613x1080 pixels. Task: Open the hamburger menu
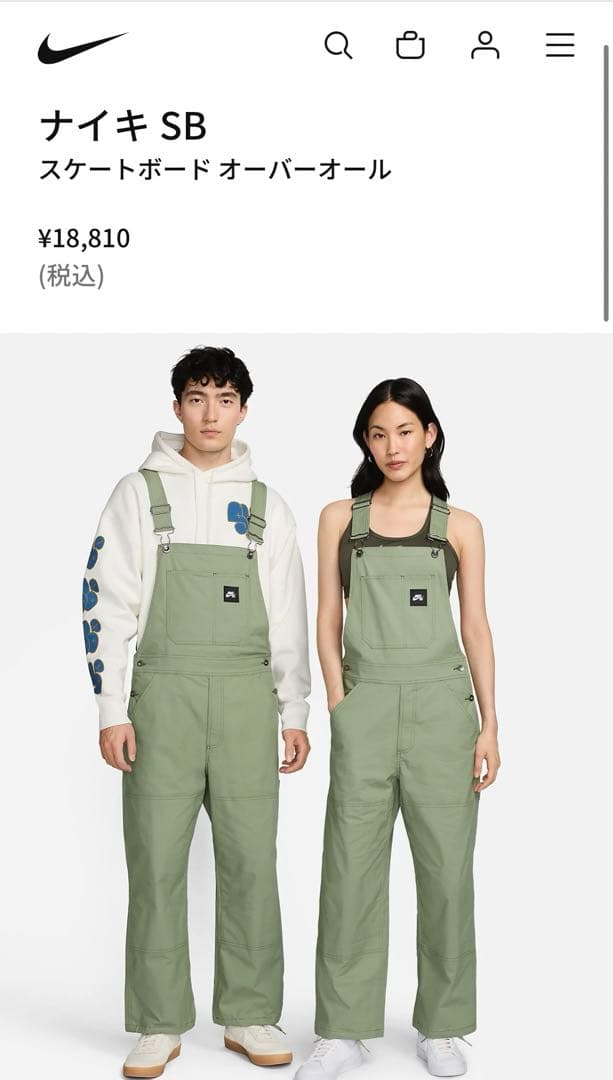coord(559,46)
